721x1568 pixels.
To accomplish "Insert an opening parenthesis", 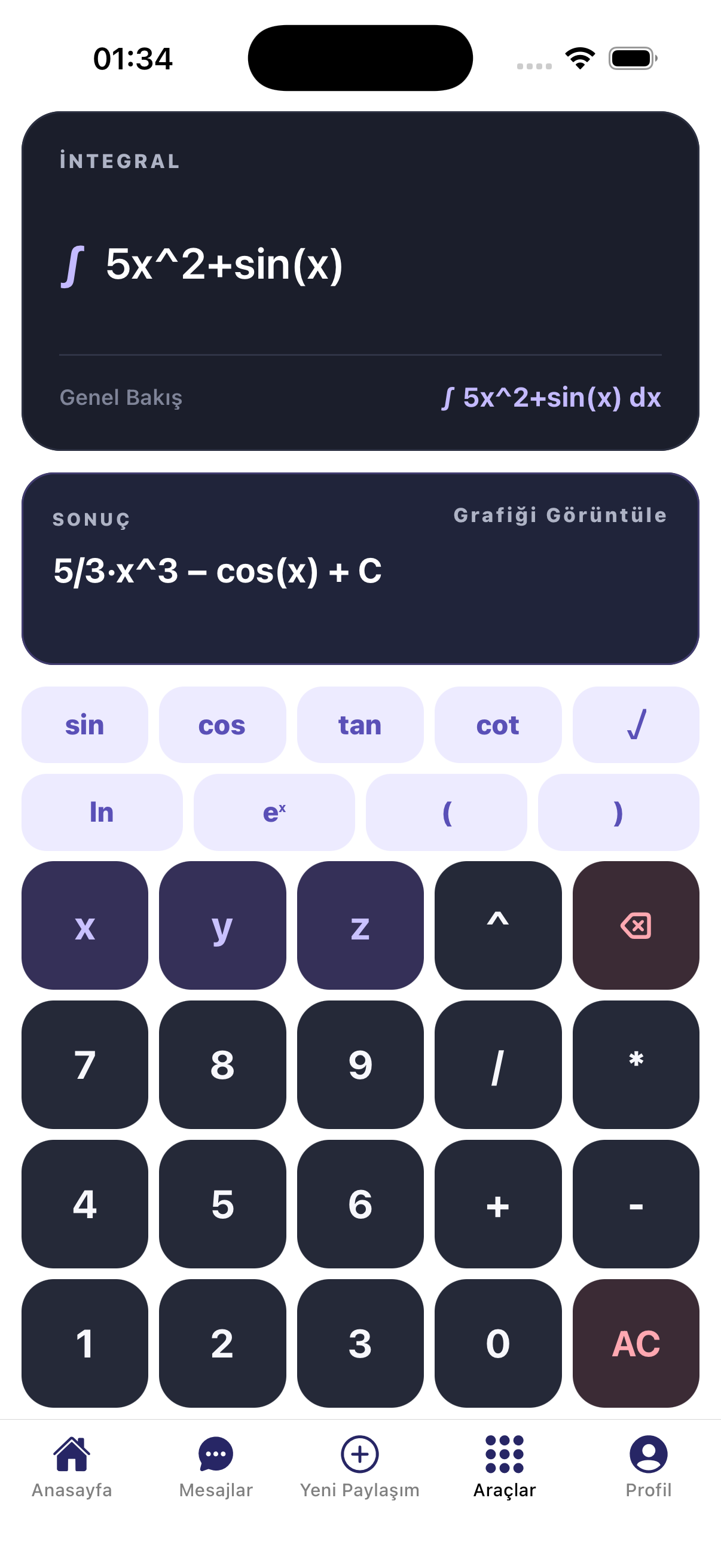I will pyautogui.click(x=446, y=812).
